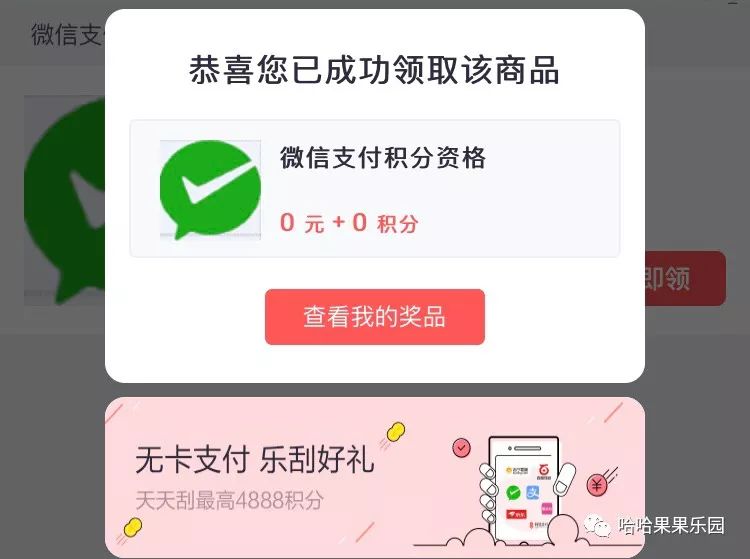
Task: Tap the 查看我的奖品 button
Action: pos(374,317)
